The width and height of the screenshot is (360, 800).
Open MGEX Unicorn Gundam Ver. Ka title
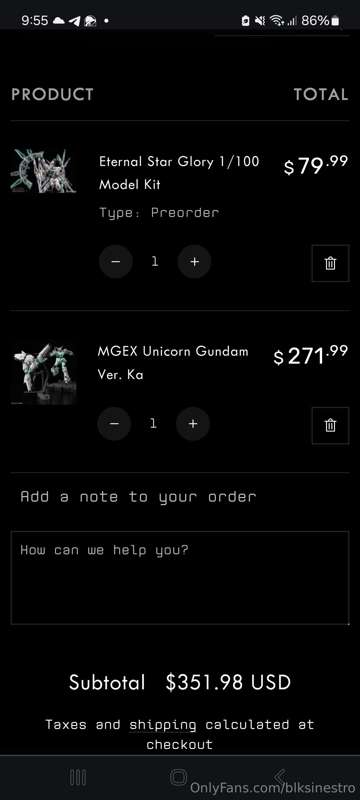tap(173, 363)
